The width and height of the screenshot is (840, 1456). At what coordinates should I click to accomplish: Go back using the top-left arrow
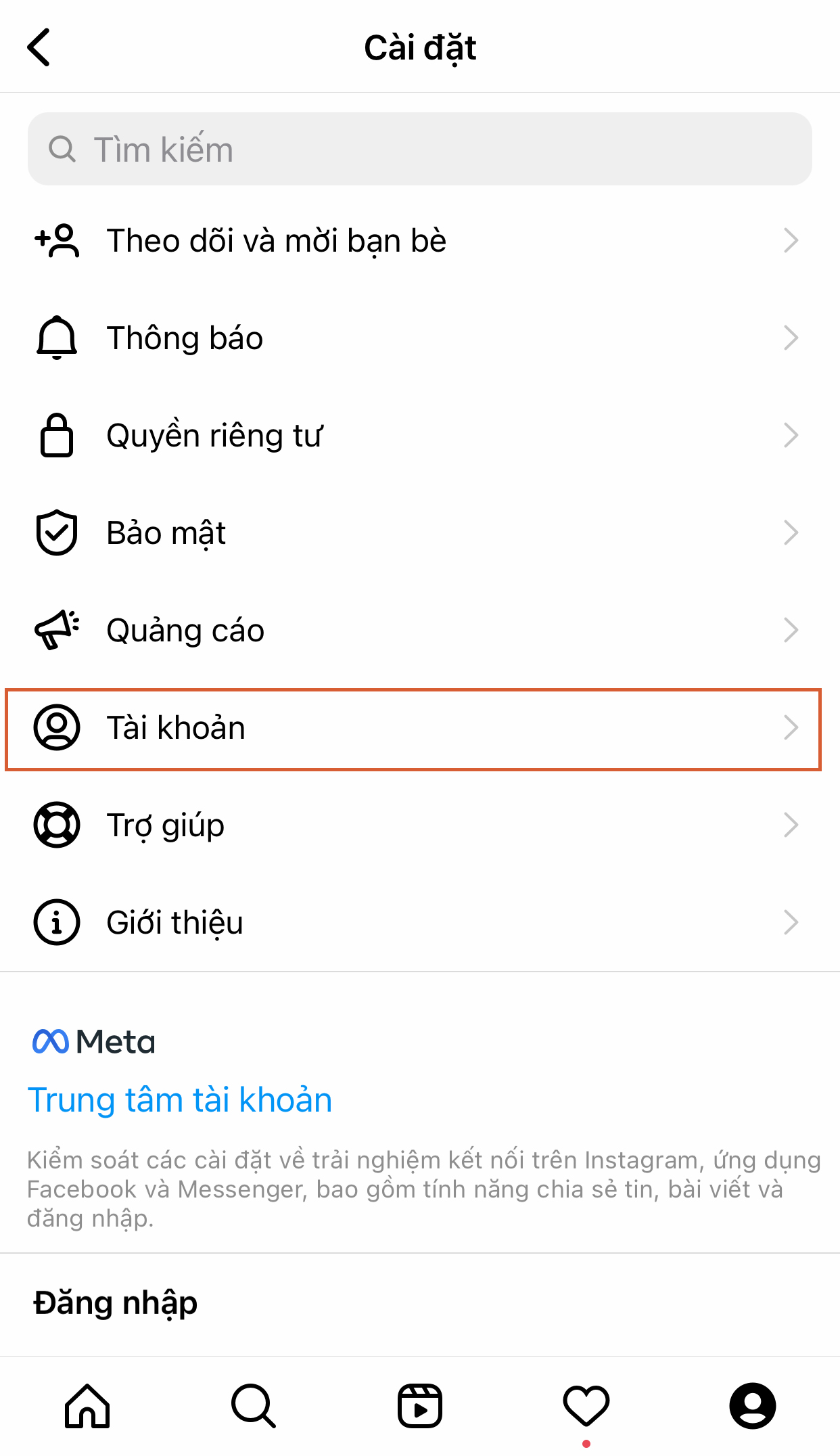(x=39, y=47)
